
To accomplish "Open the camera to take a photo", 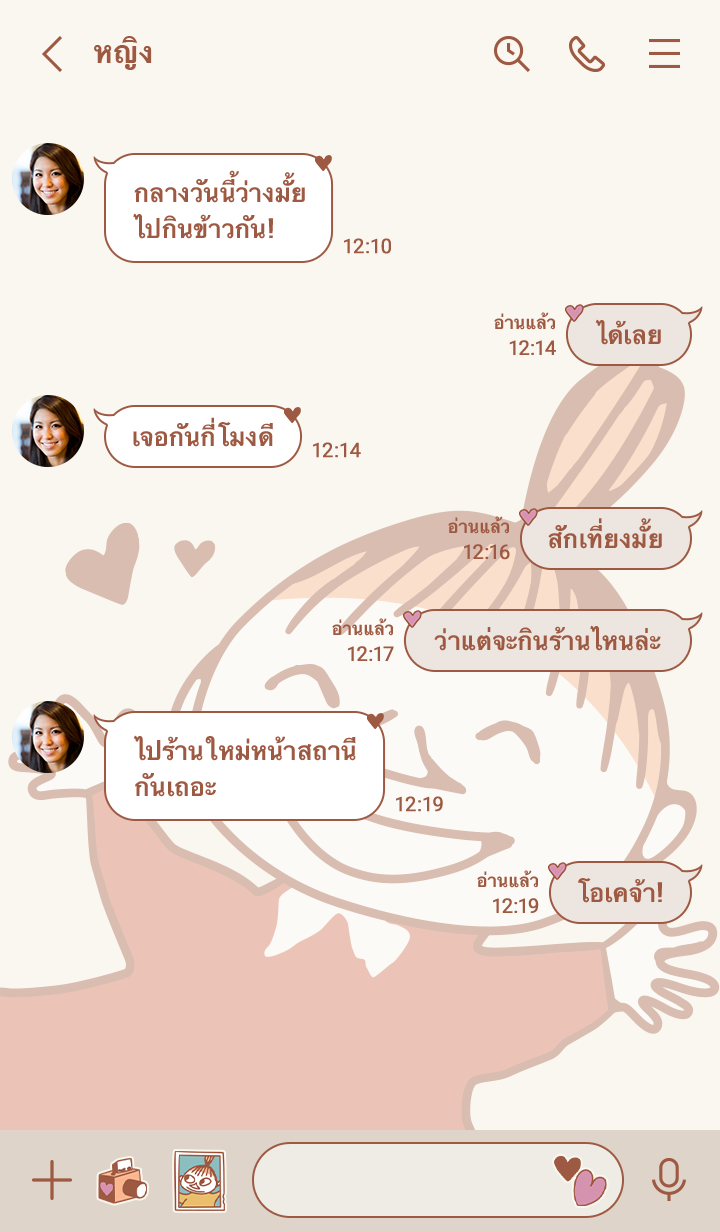I will click(122, 1181).
